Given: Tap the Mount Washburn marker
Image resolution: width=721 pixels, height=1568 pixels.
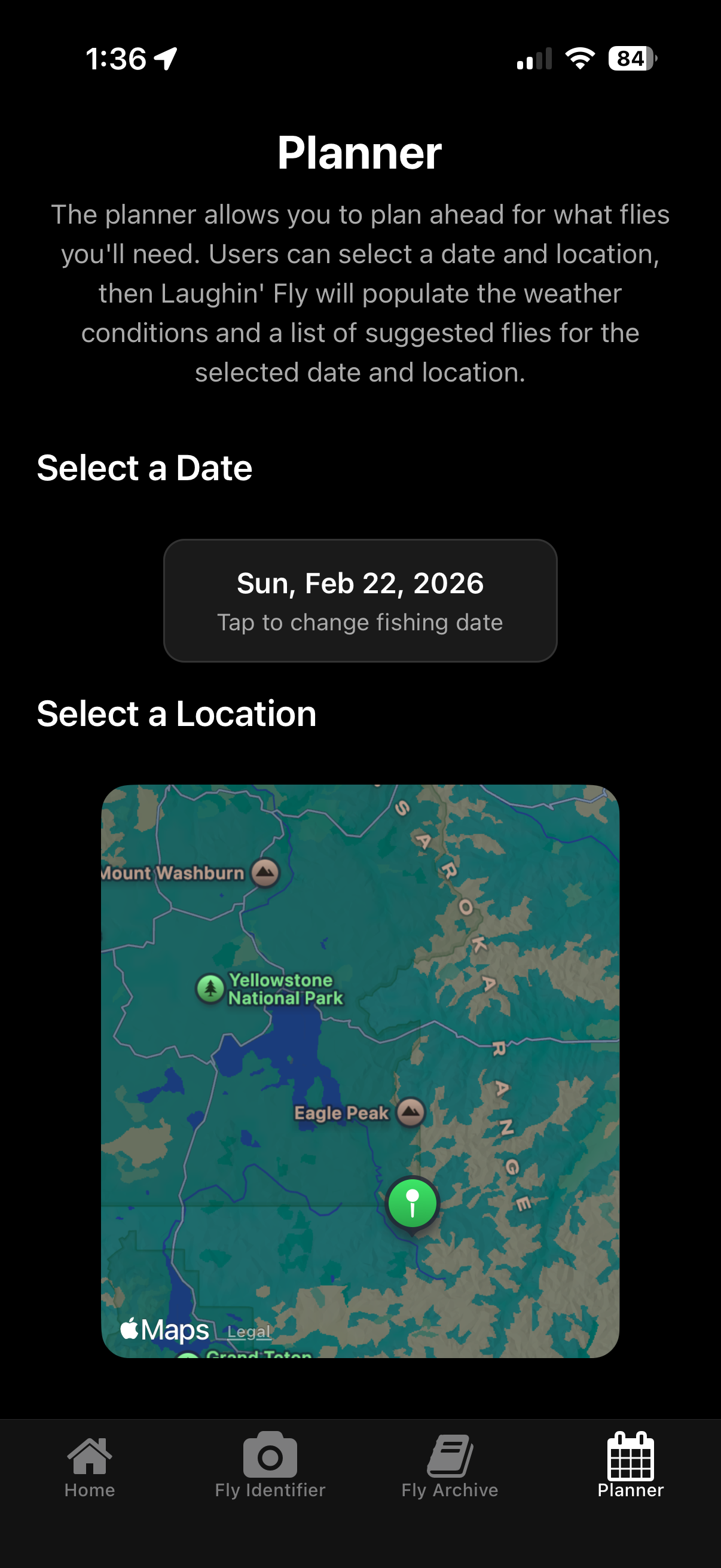Looking at the screenshot, I should (x=265, y=873).
